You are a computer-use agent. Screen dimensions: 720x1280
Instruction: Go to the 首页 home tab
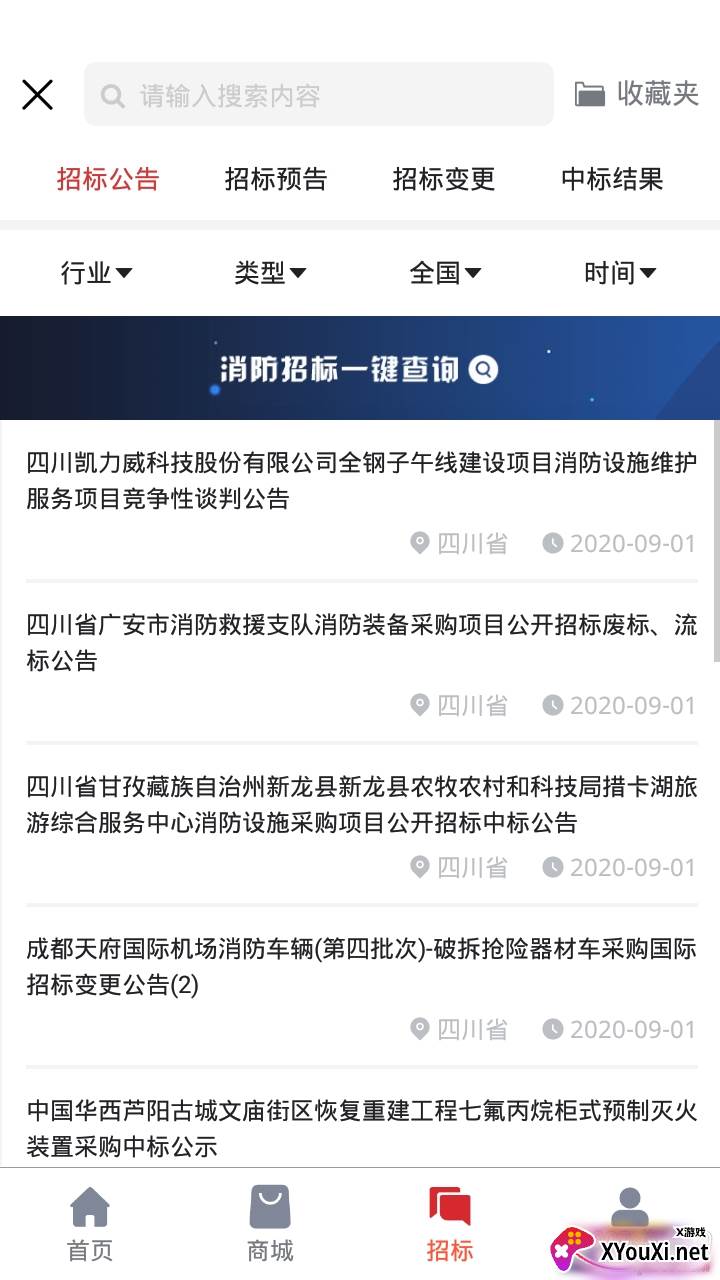pyautogui.click(x=90, y=1224)
